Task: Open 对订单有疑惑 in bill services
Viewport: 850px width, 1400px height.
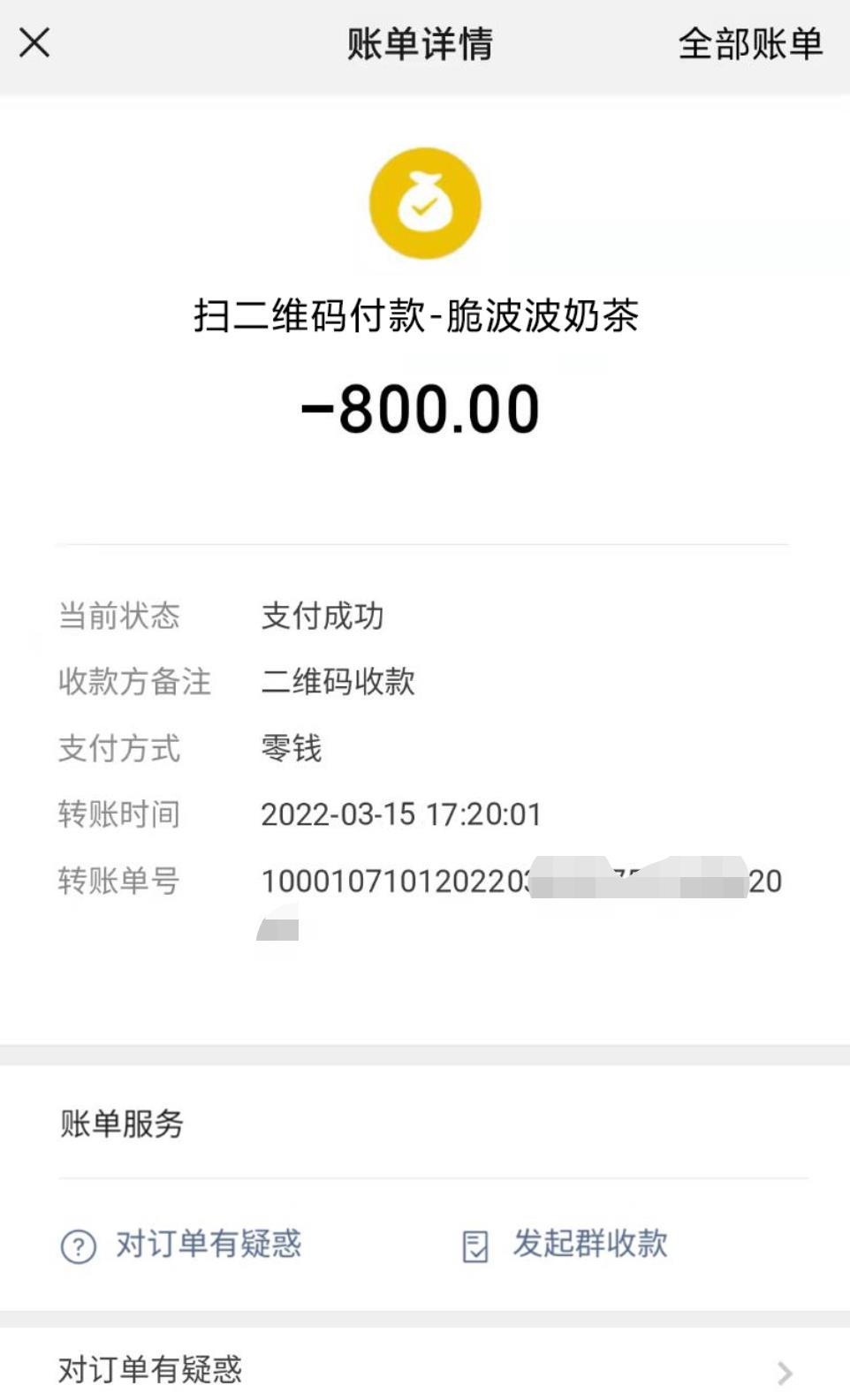Action: [x=207, y=1246]
